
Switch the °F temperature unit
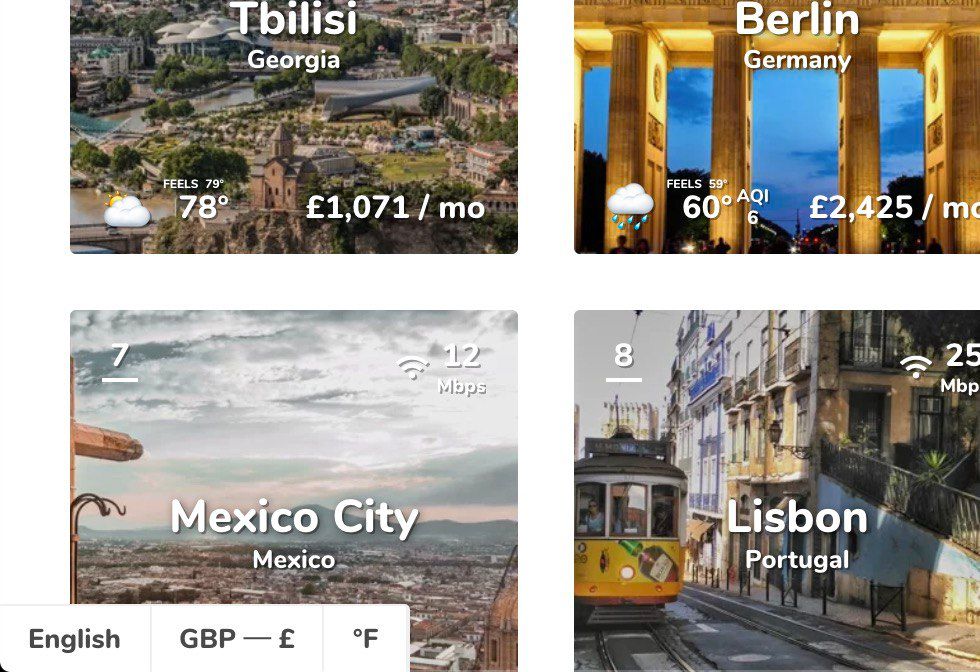(x=366, y=639)
